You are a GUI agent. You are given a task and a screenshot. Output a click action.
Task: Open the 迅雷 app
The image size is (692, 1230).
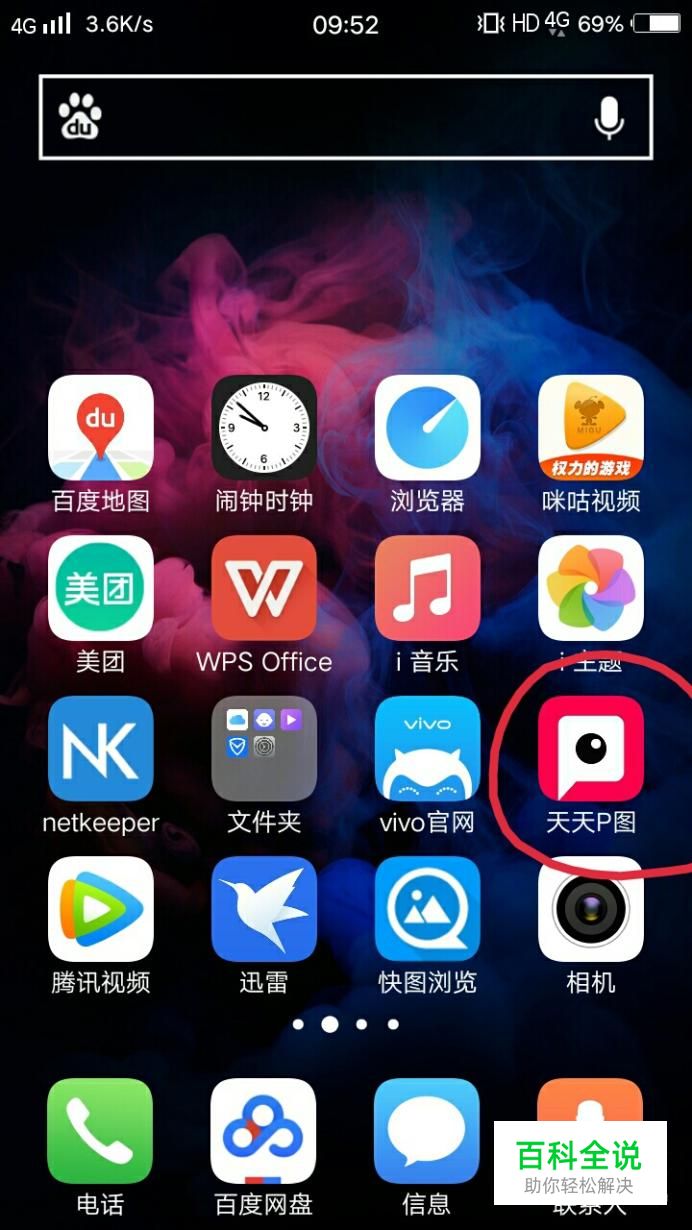tap(264, 909)
